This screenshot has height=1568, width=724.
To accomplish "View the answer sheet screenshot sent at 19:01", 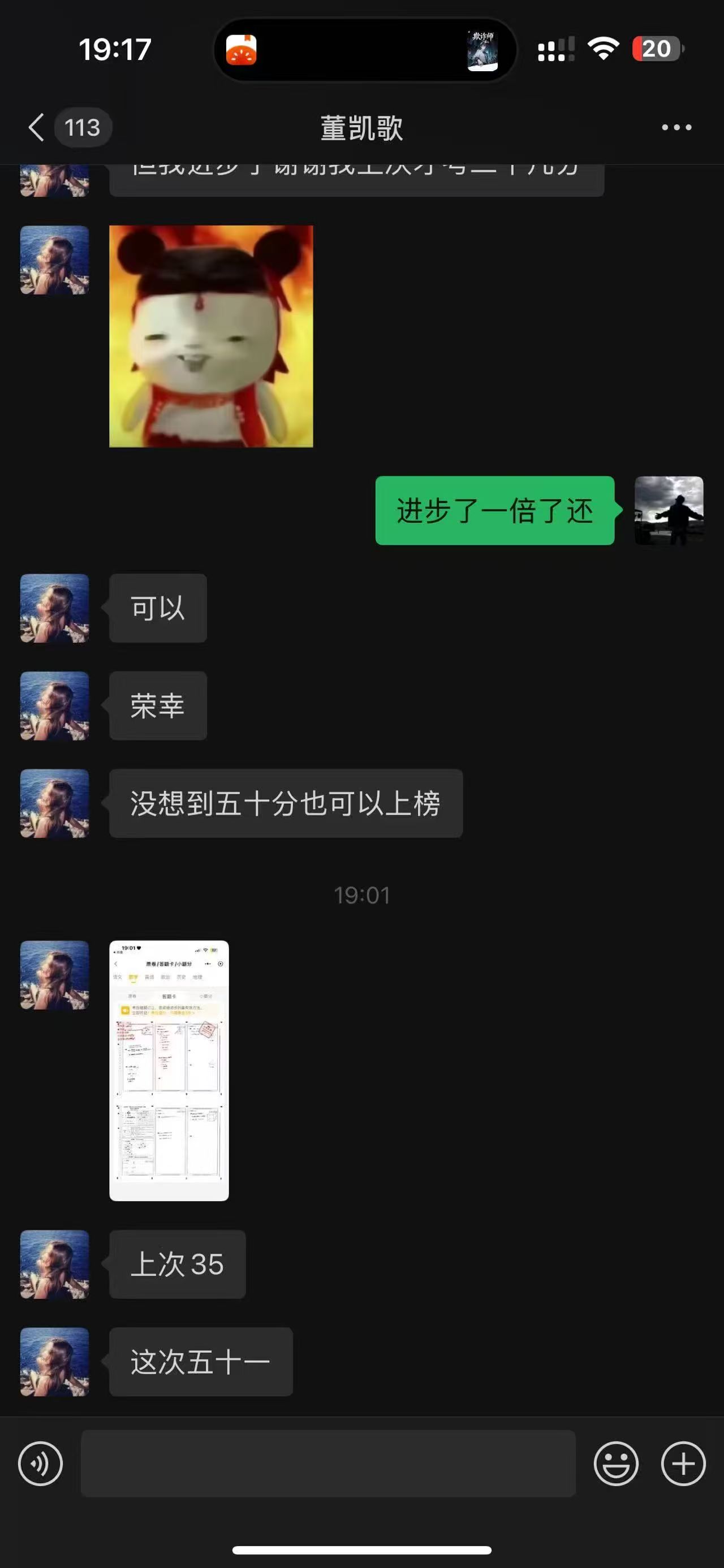I will coord(169,1070).
